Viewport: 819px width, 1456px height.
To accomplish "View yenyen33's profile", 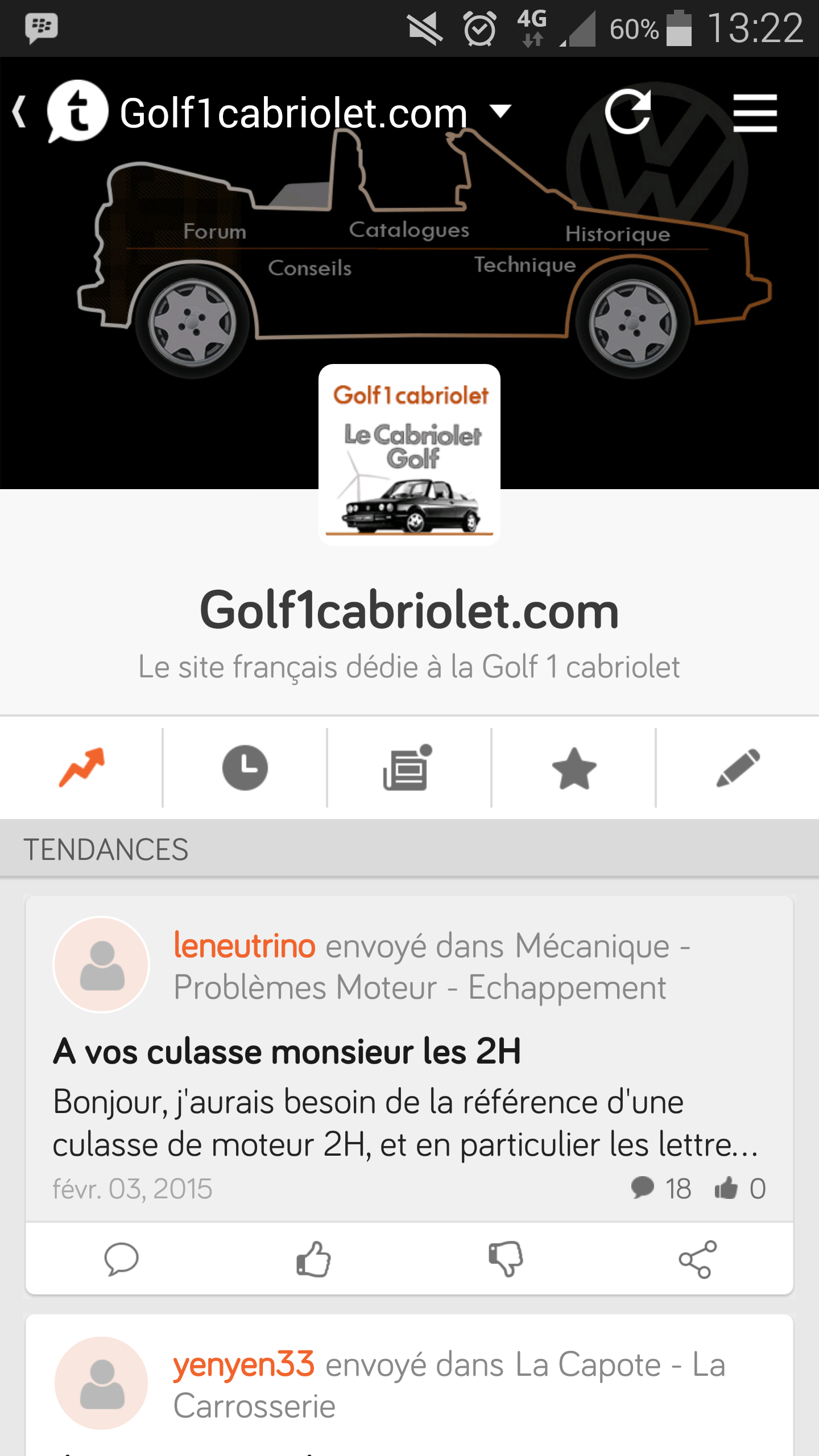I will 243,1365.
